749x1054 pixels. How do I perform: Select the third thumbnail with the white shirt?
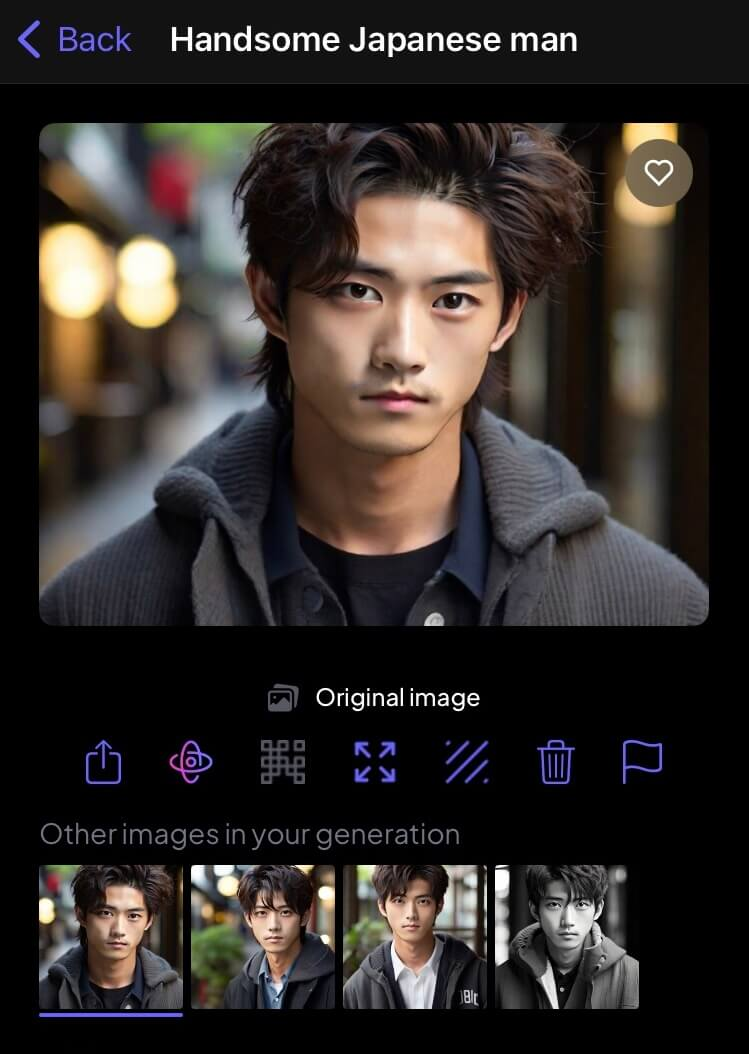coord(415,936)
